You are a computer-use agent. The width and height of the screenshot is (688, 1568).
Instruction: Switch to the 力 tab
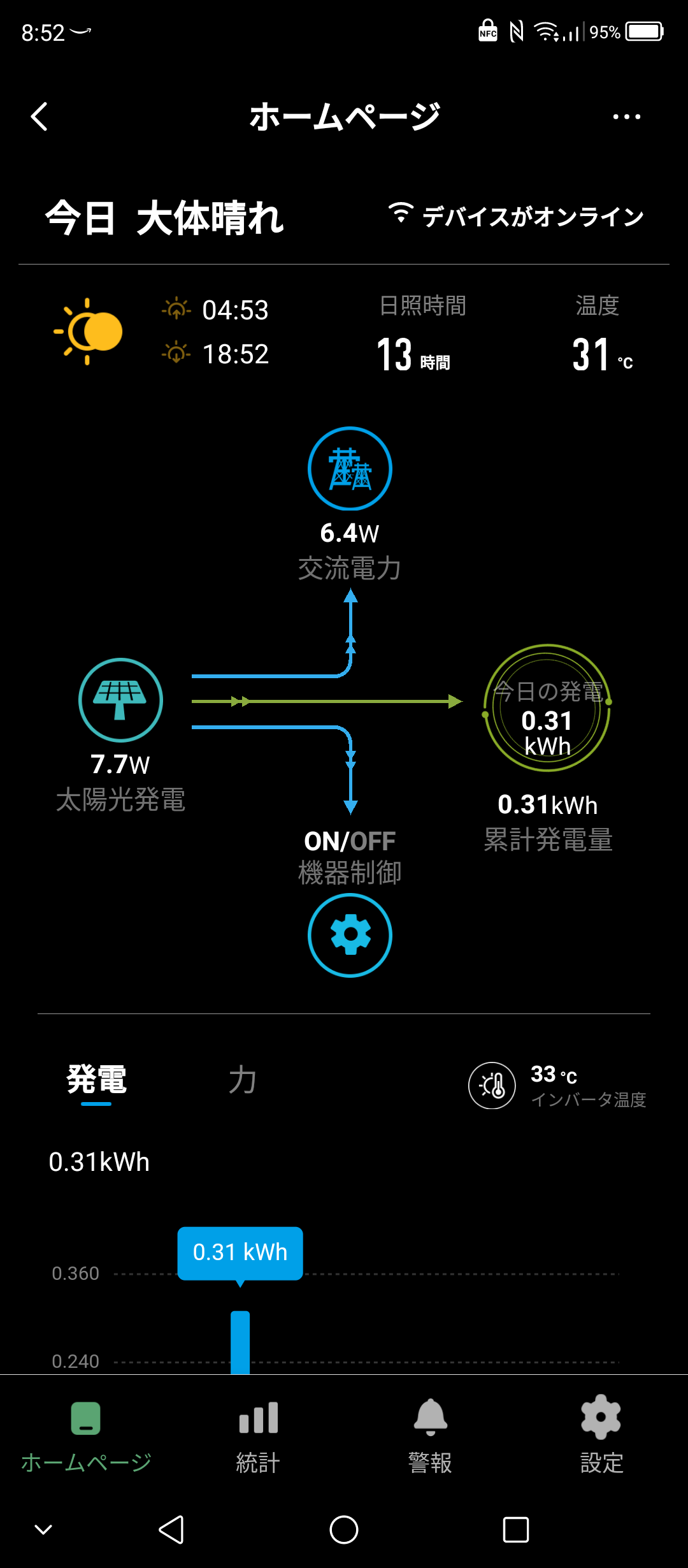click(243, 1080)
